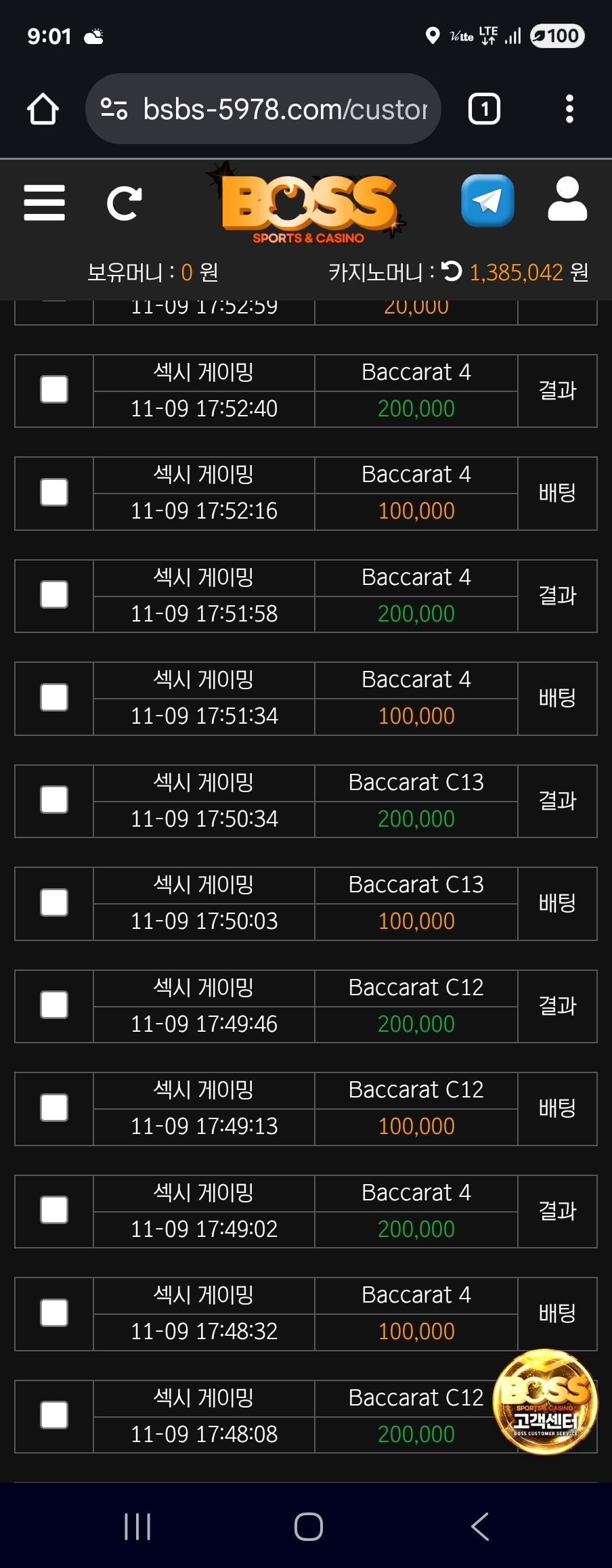Tick the 17:49:46 Baccarat C12 checkbox
Viewport: 612px width, 1568px height.
coord(54,1005)
